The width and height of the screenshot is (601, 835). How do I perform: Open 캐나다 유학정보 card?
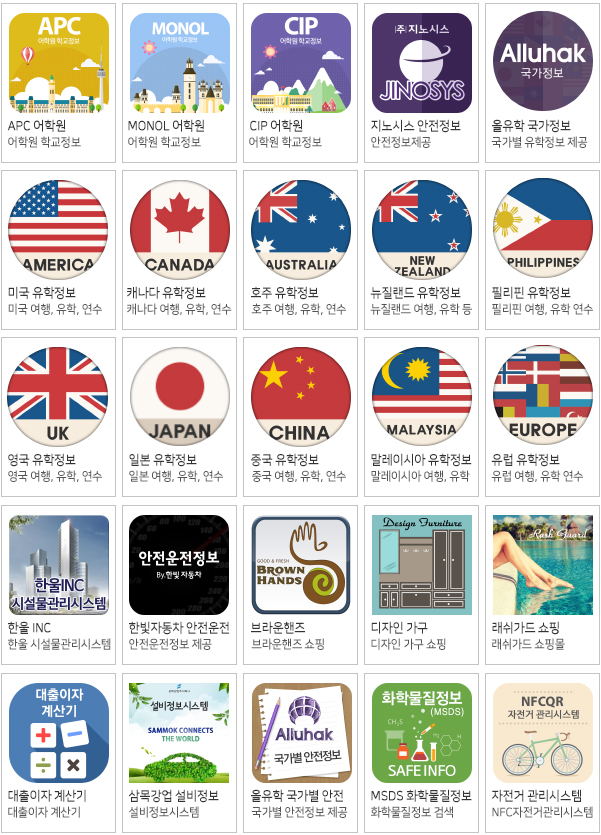(179, 231)
